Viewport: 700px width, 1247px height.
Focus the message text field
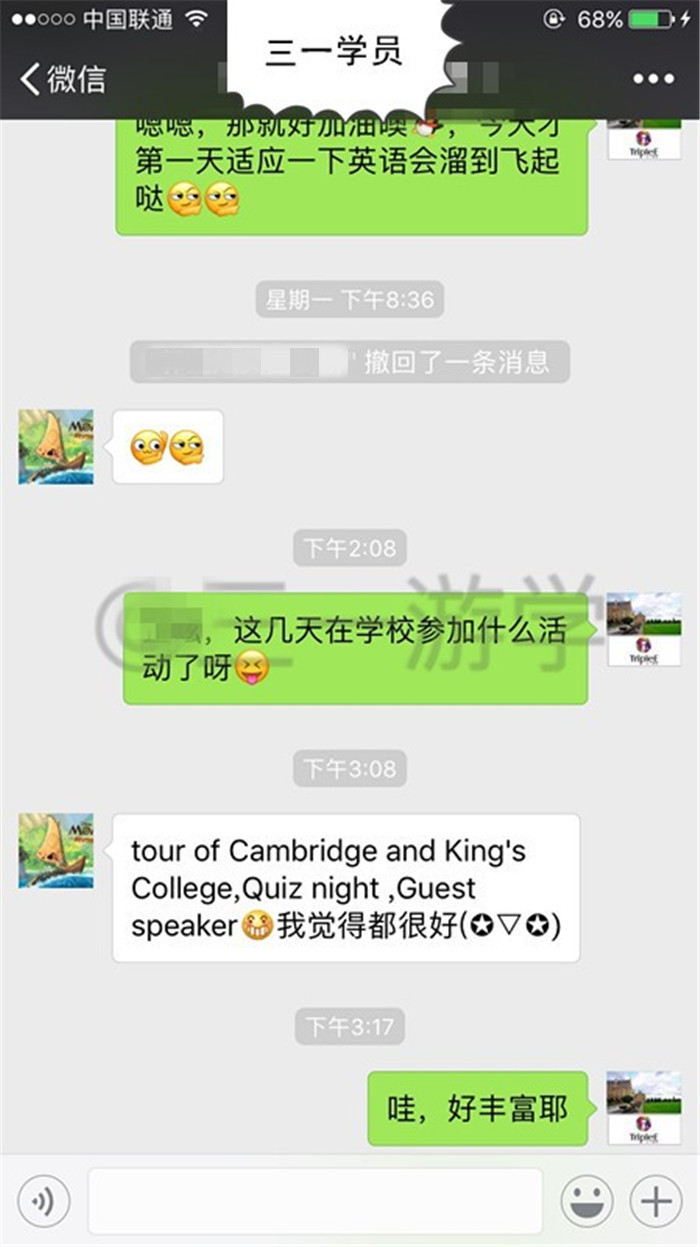pos(315,1200)
